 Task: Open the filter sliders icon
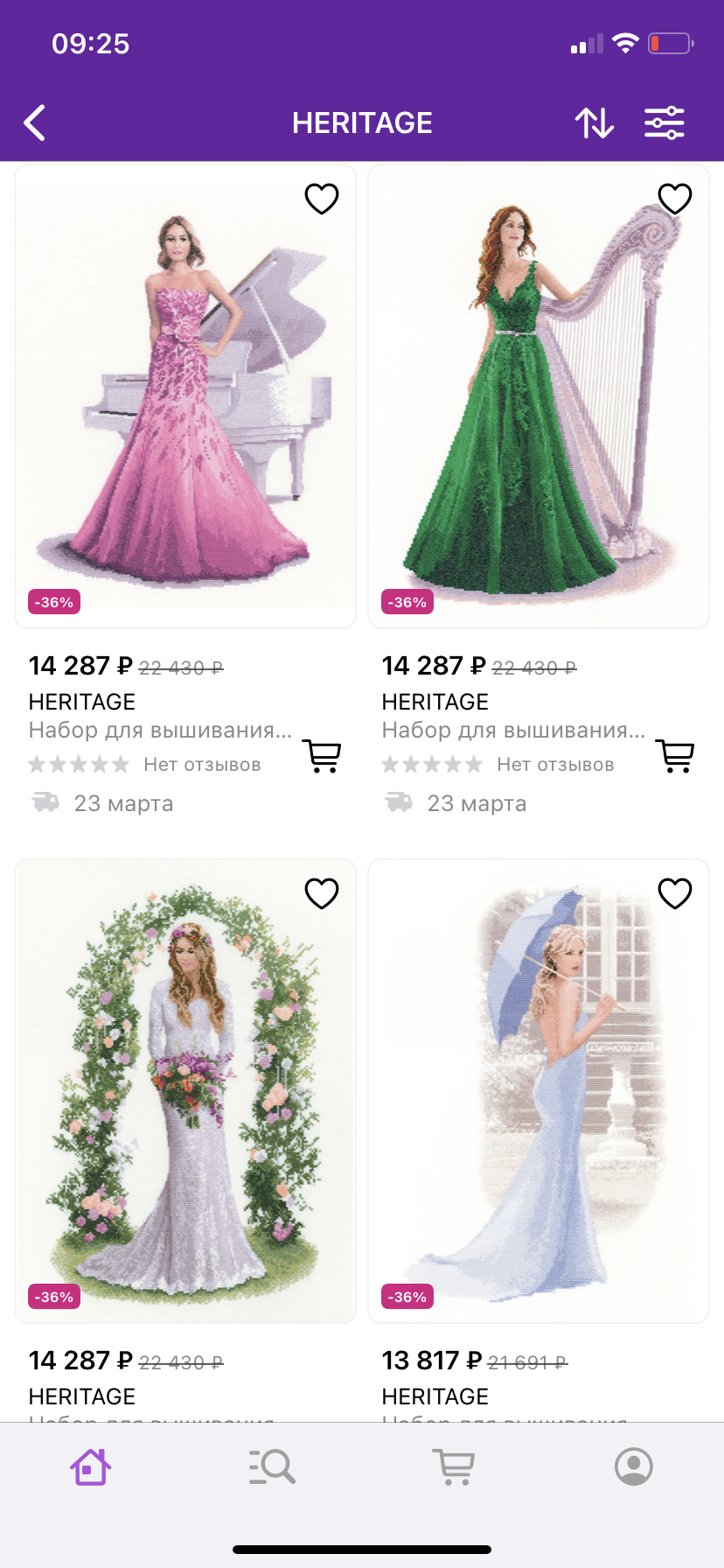pyautogui.click(x=665, y=122)
